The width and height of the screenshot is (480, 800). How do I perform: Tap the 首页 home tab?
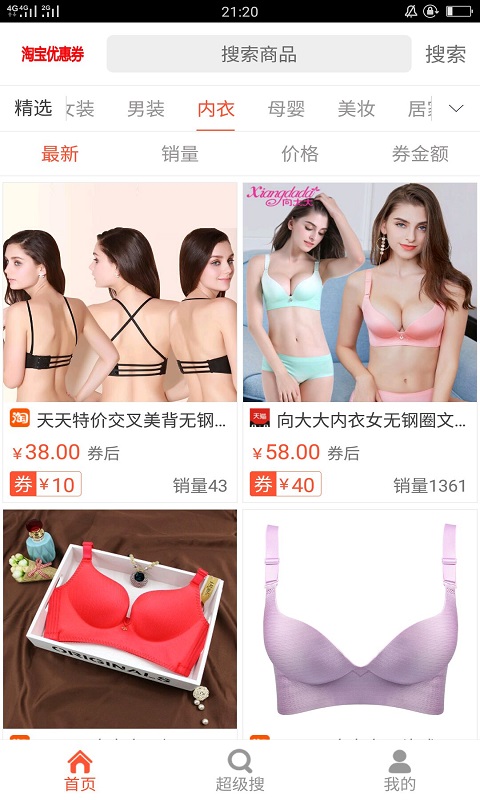point(80,770)
